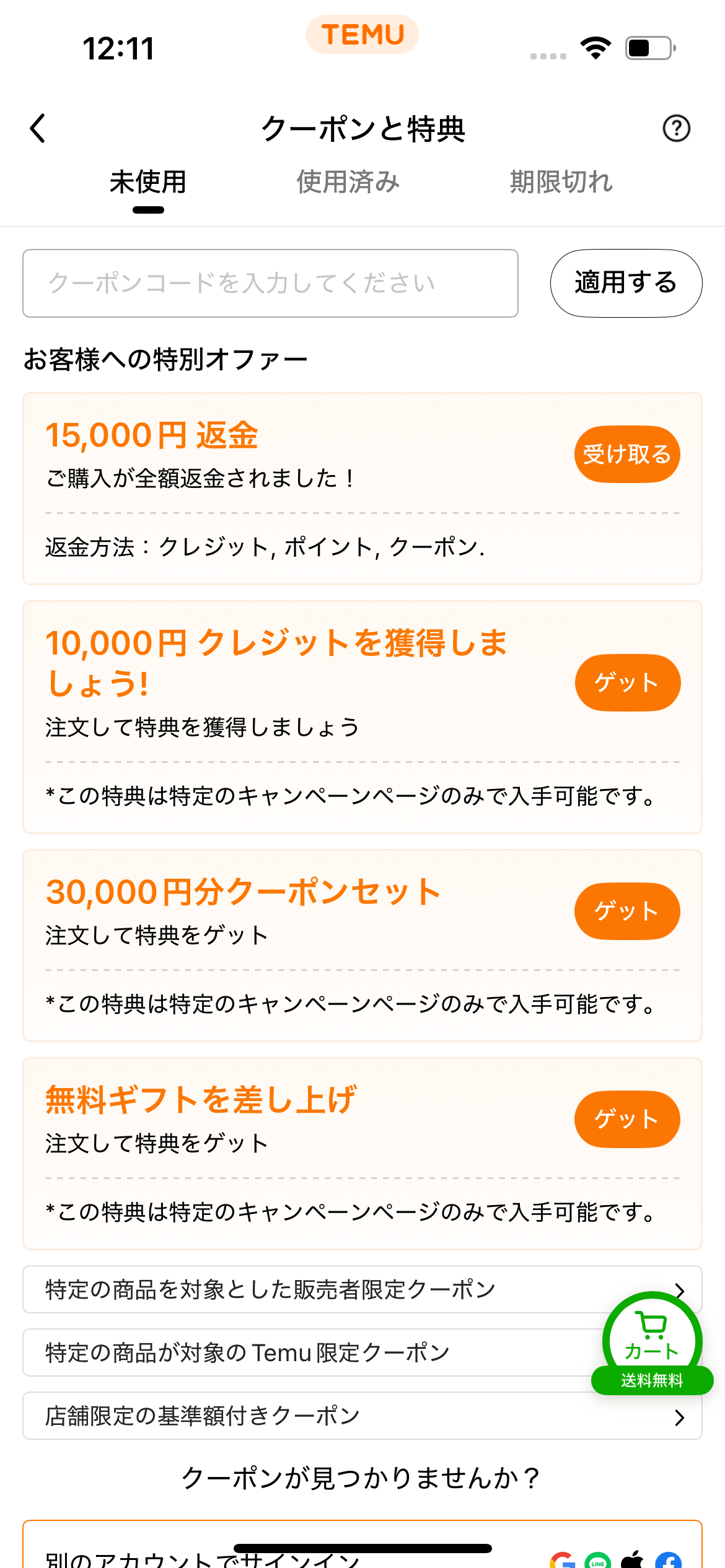
Task: Tap the 適用する button
Action: tap(625, 282)
